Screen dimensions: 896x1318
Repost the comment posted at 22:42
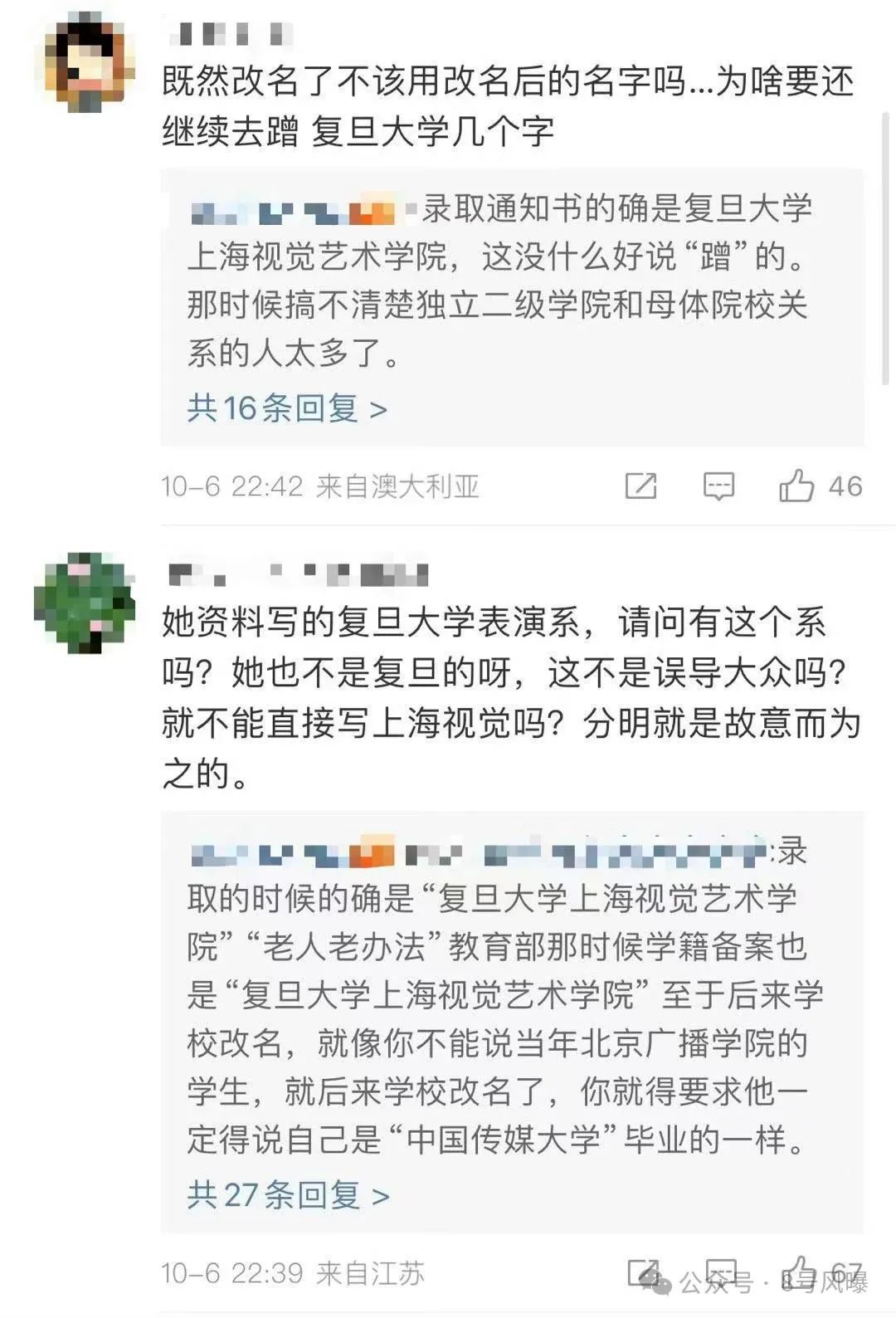(640, 486)
